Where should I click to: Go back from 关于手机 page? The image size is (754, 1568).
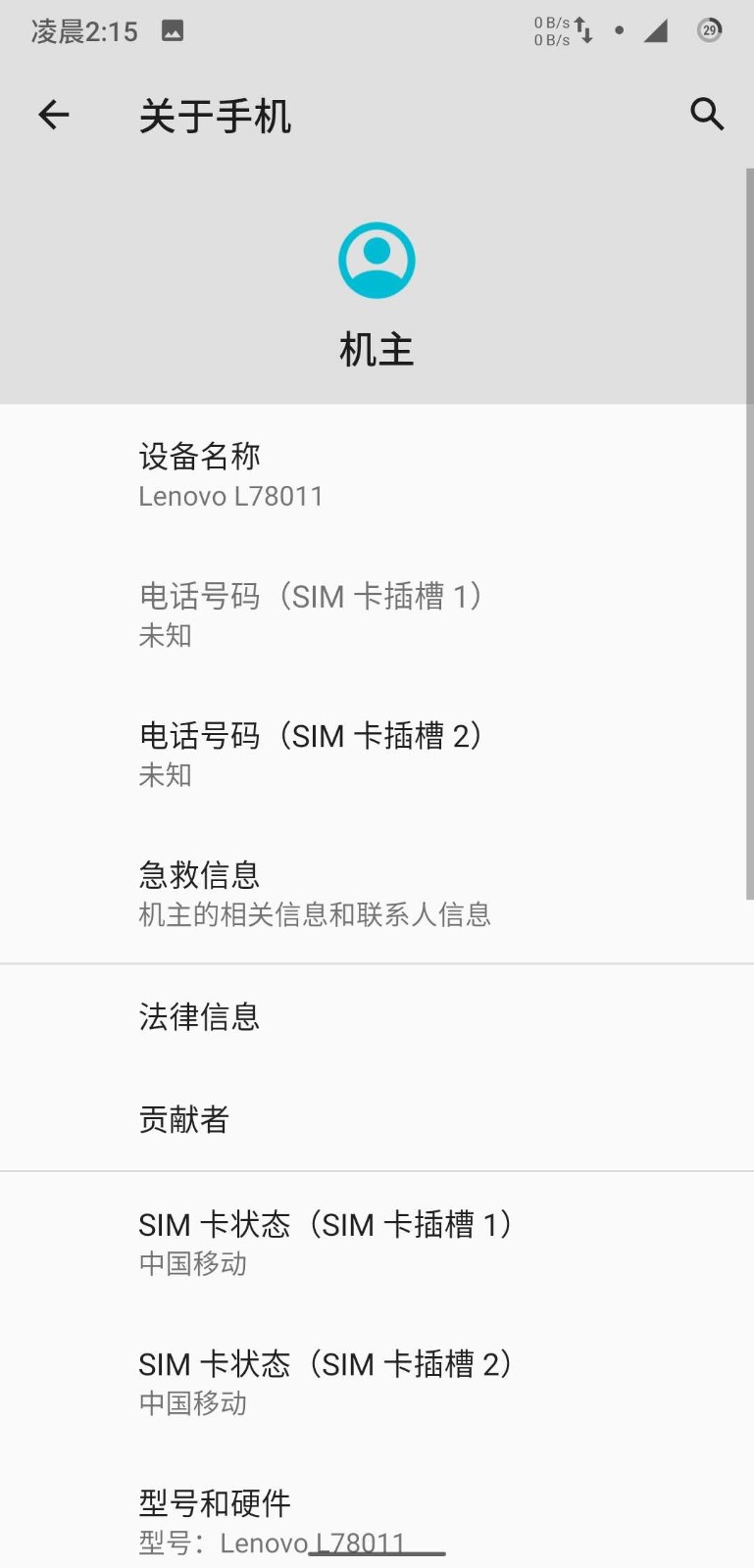(54, 116)
